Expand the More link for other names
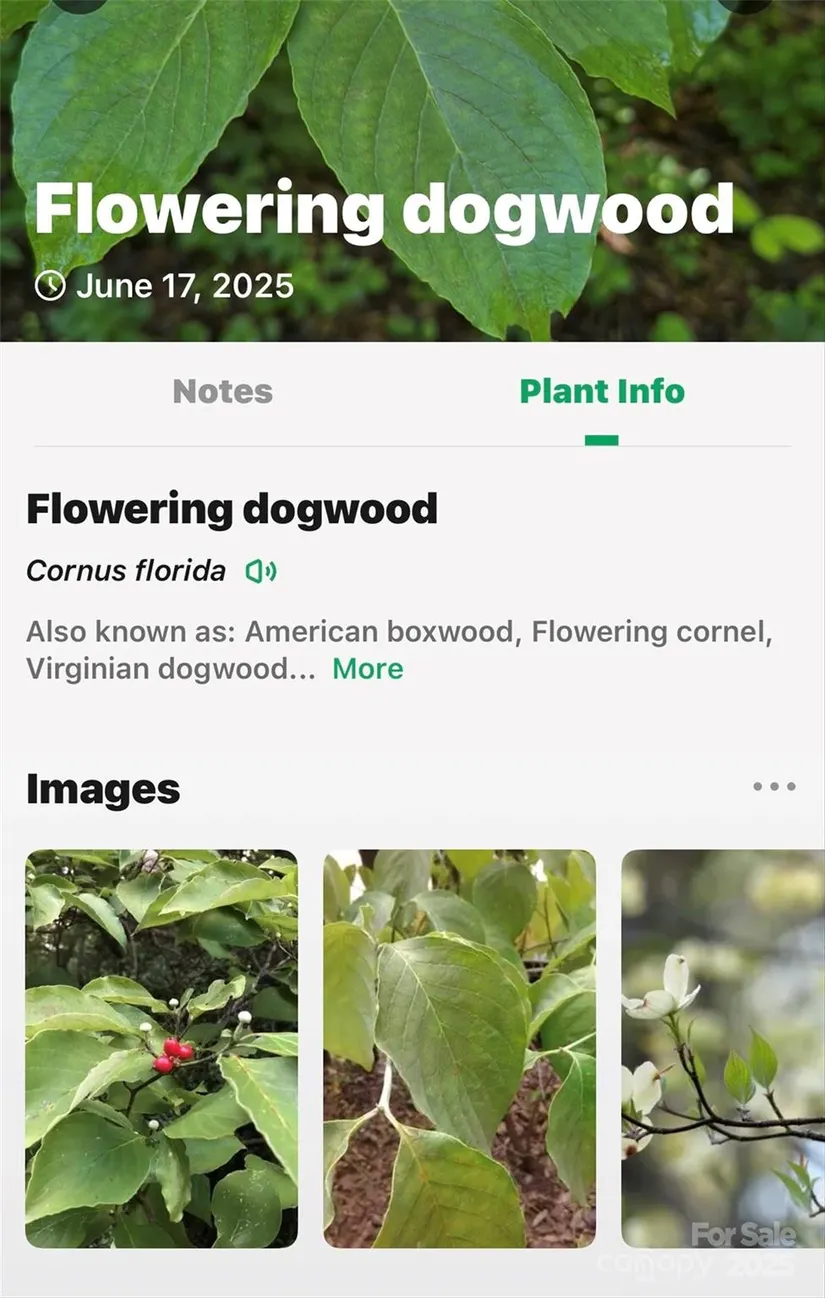 tap(367, 669)
